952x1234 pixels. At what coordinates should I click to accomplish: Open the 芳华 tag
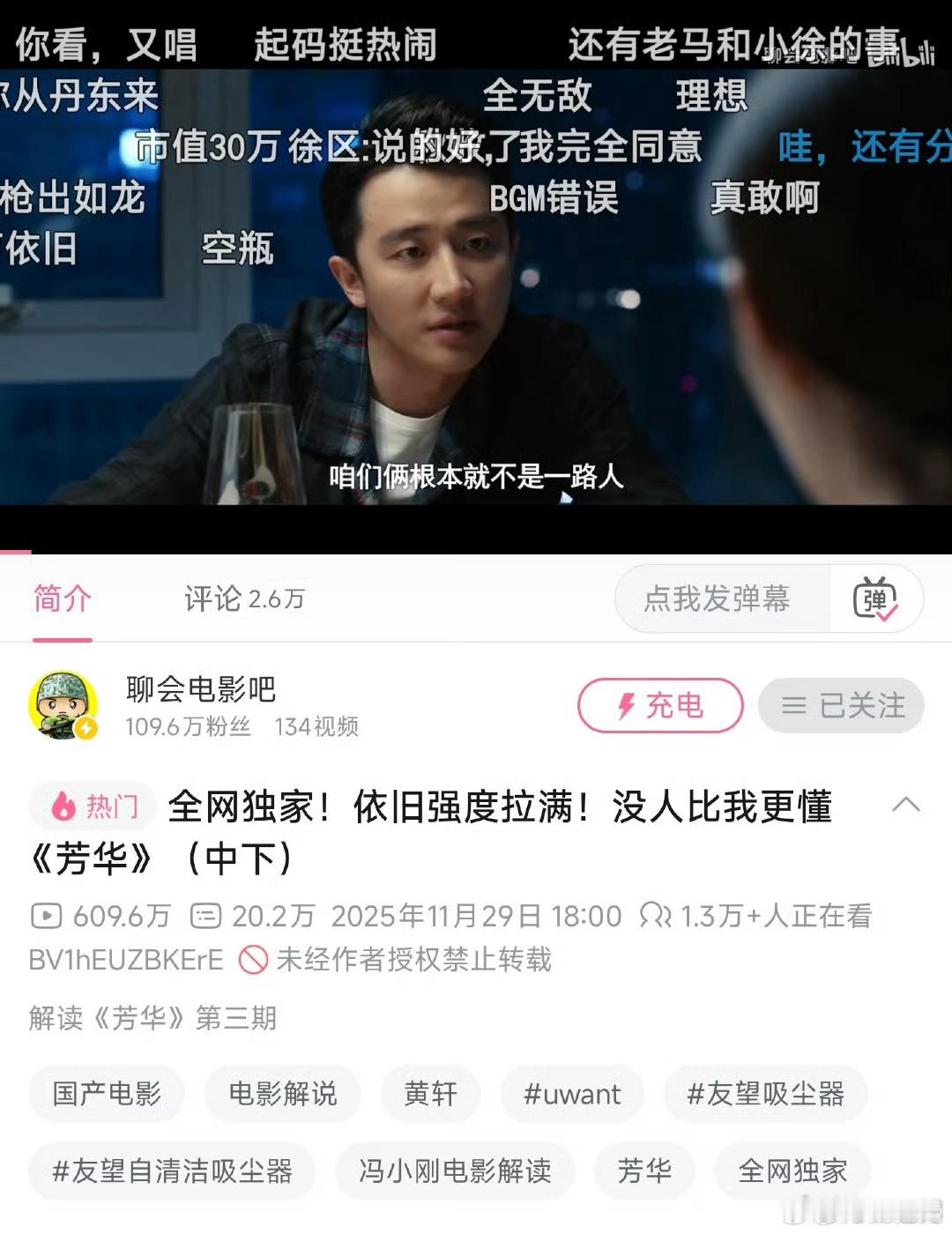click(644, 1171)
